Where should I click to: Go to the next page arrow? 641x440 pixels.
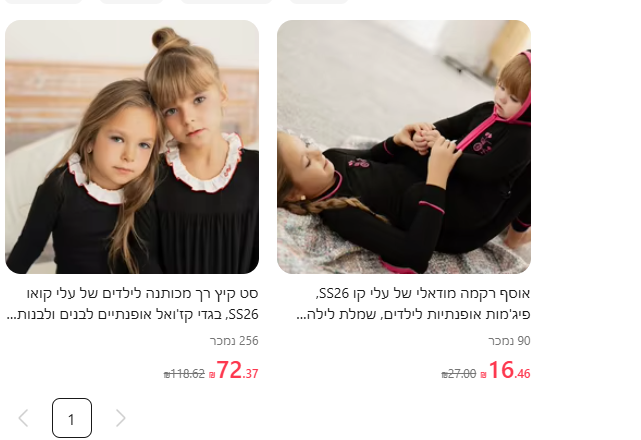tap(121, 418)
